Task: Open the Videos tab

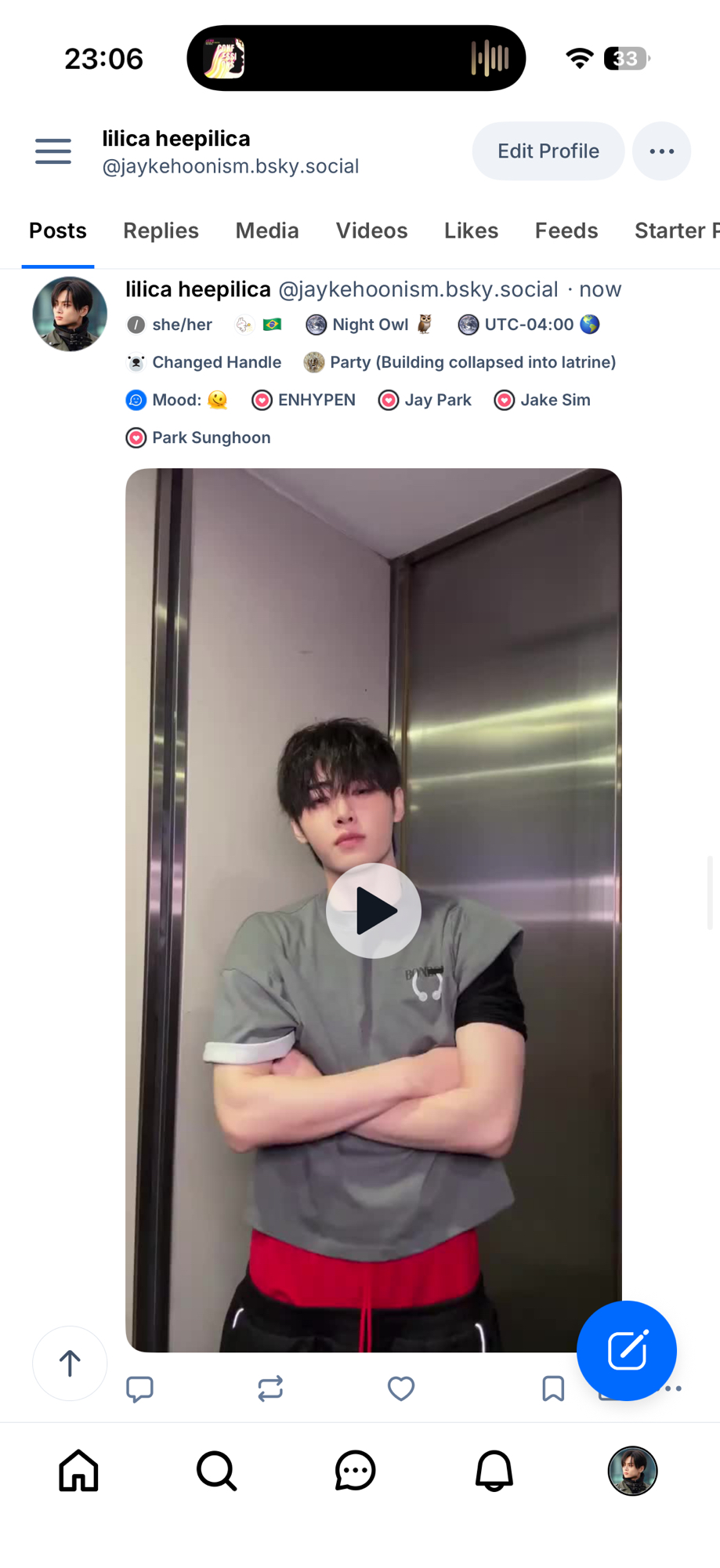Action: click(x=371, y=230)
